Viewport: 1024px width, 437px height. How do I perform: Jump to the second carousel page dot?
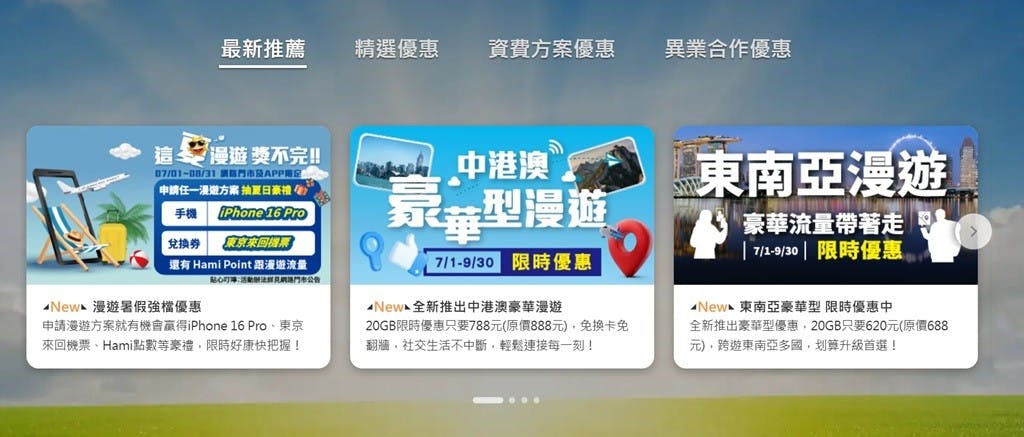[x=512, y=400]
